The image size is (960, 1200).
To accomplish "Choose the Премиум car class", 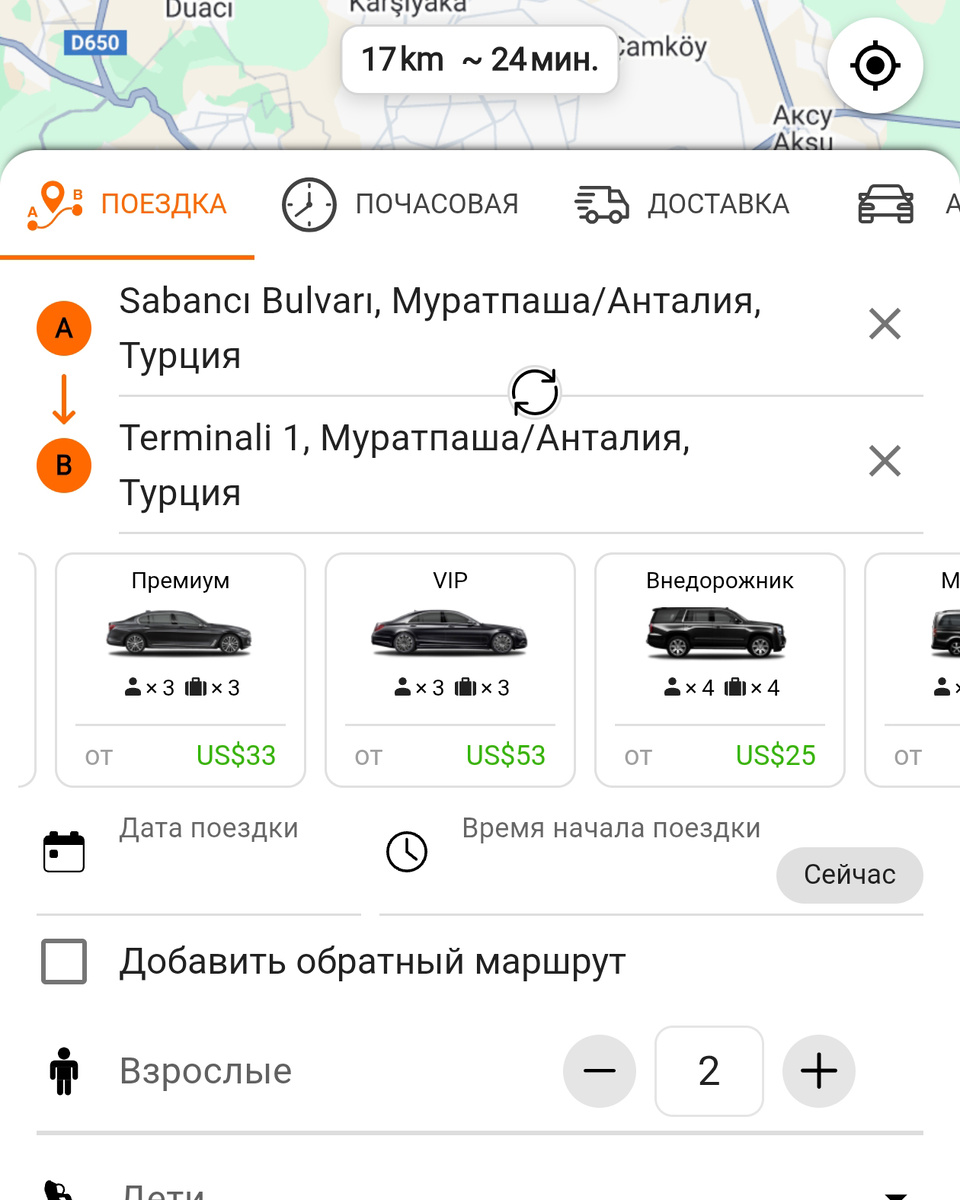I will 180,669.
